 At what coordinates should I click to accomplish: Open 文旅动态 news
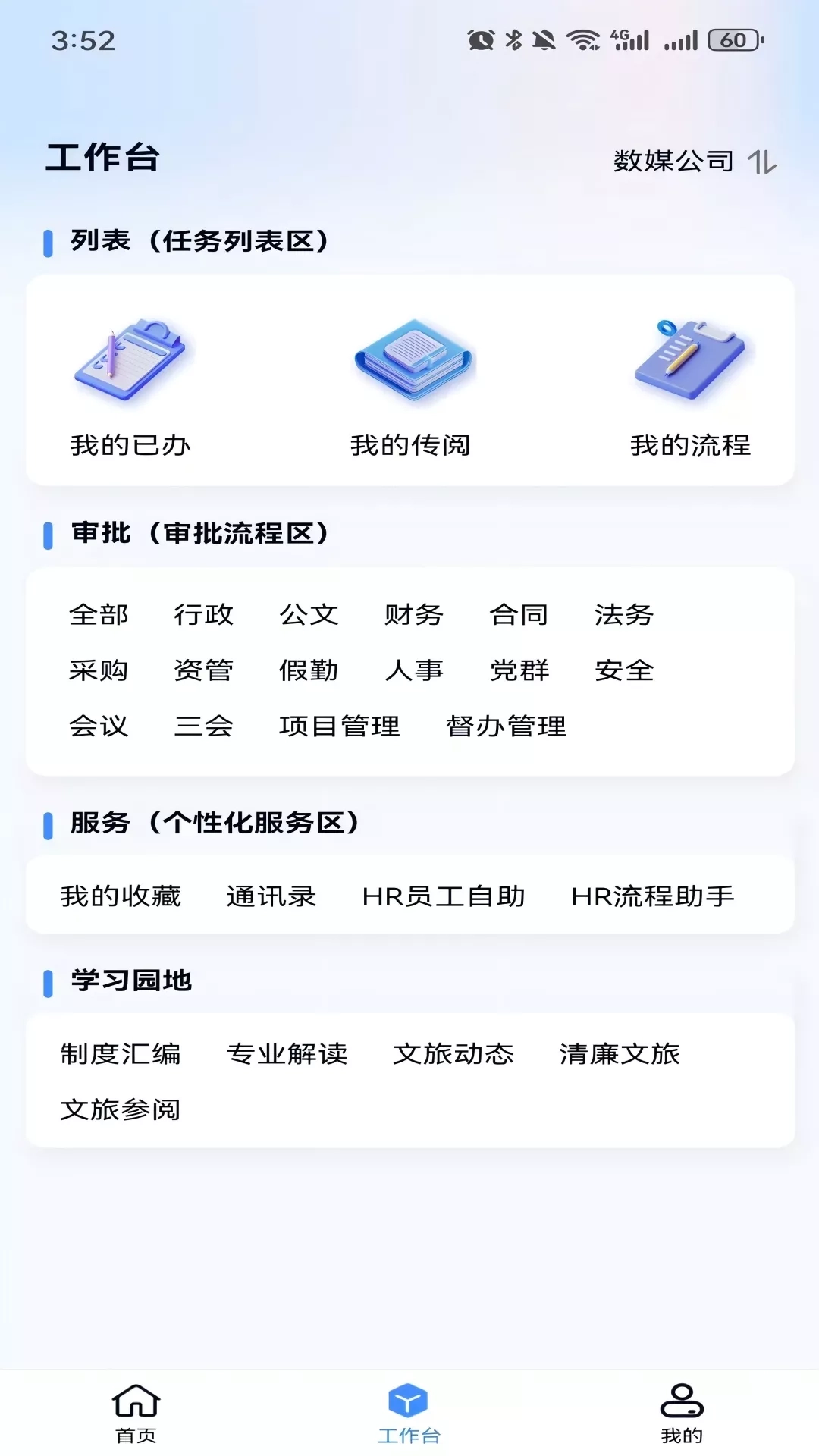(453, 1054)
